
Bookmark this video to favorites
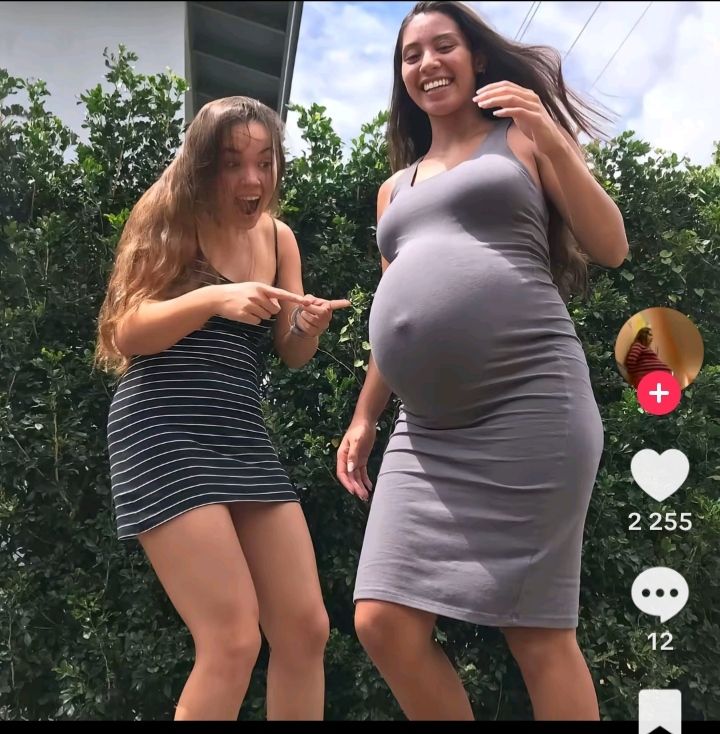point(660,712)
